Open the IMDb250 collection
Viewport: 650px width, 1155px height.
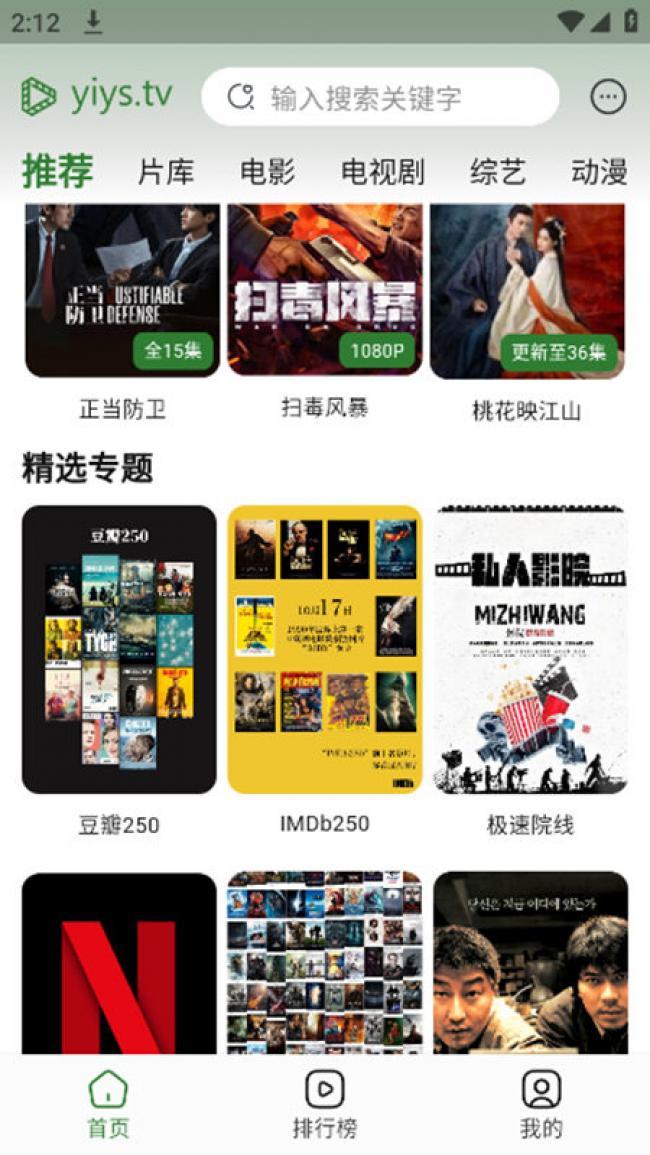(x=324, y=649)
